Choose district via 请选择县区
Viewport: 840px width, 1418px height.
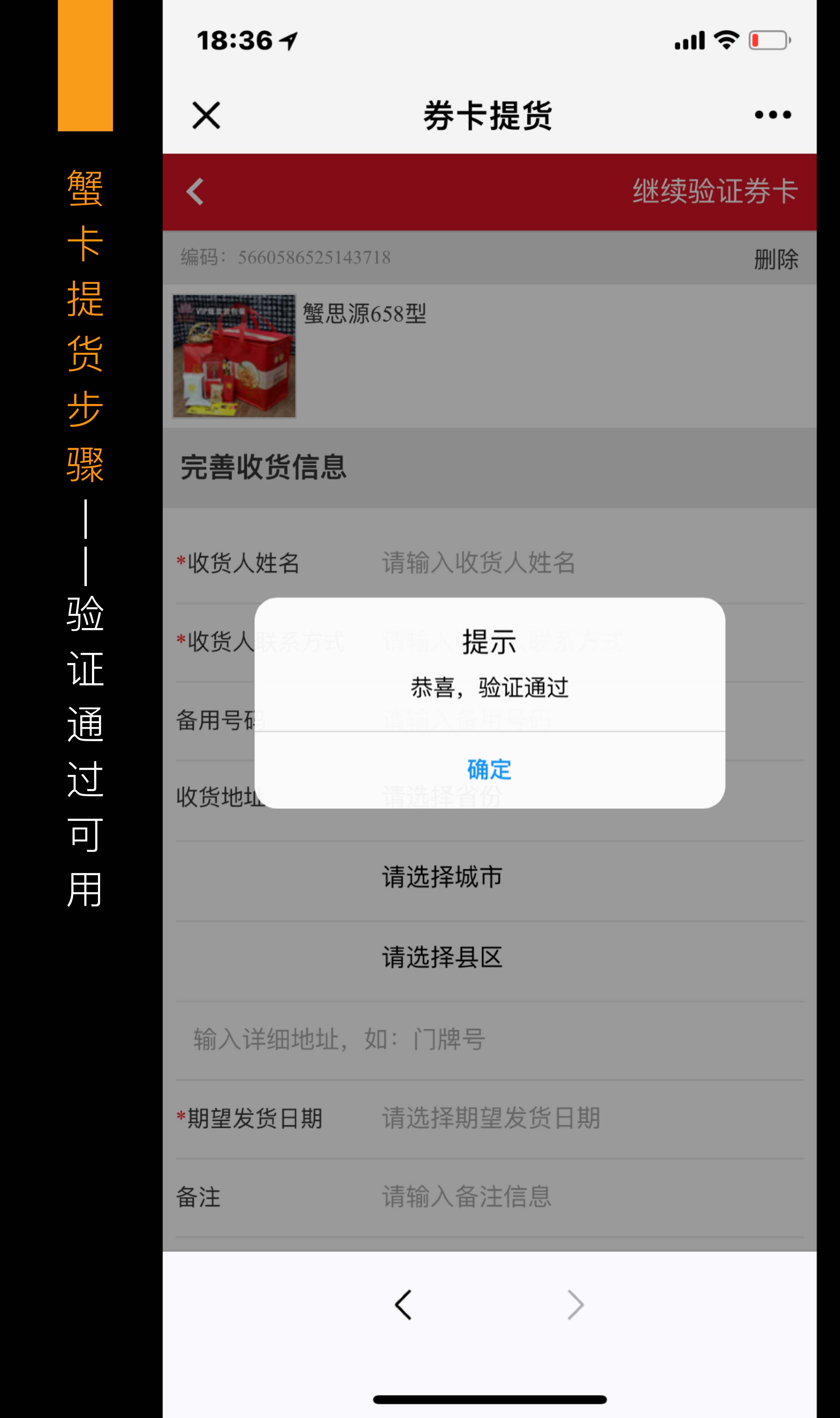coord(442,957)
